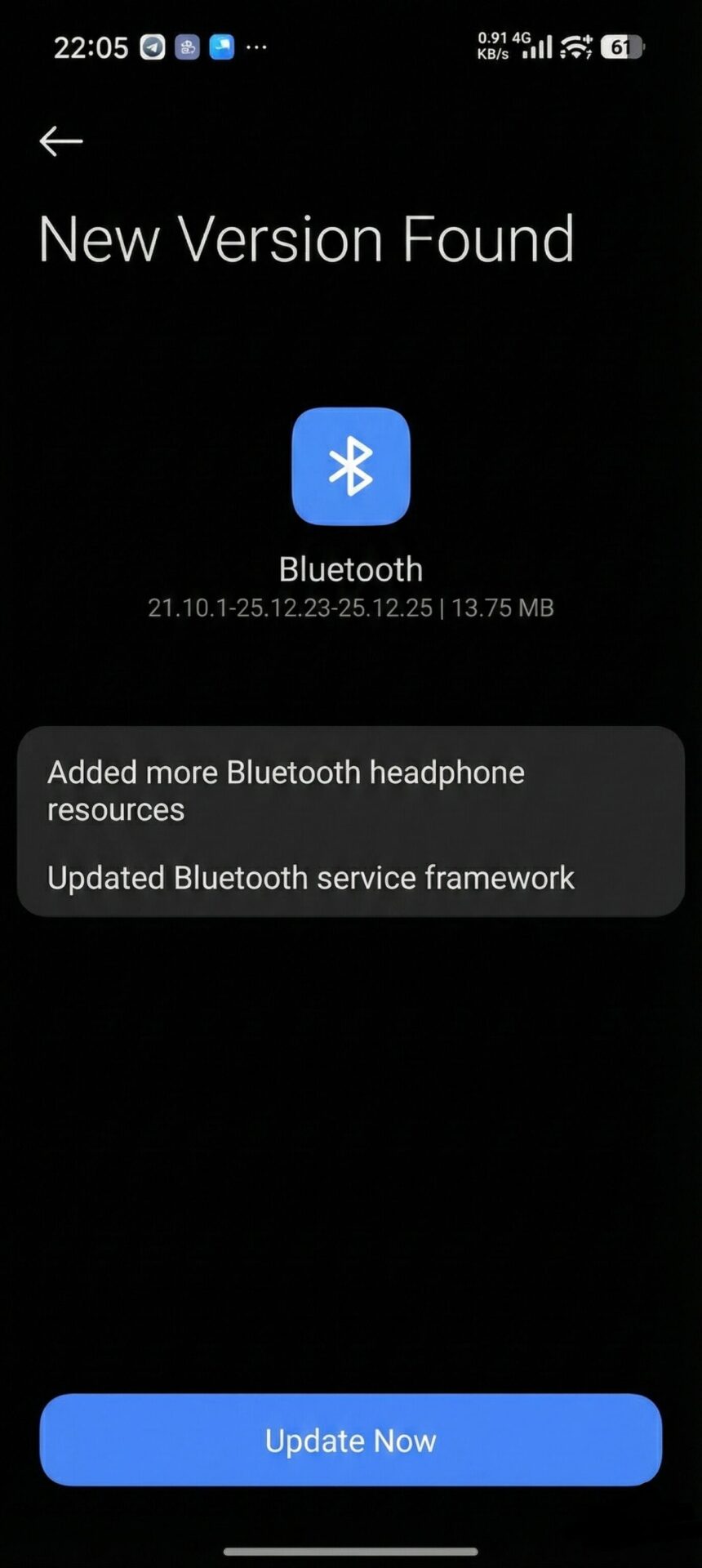Tap Update Now to install the Bluetooth update
Image resolution: width=702 pixels, height=1568 pixels.
(351, 1440)
